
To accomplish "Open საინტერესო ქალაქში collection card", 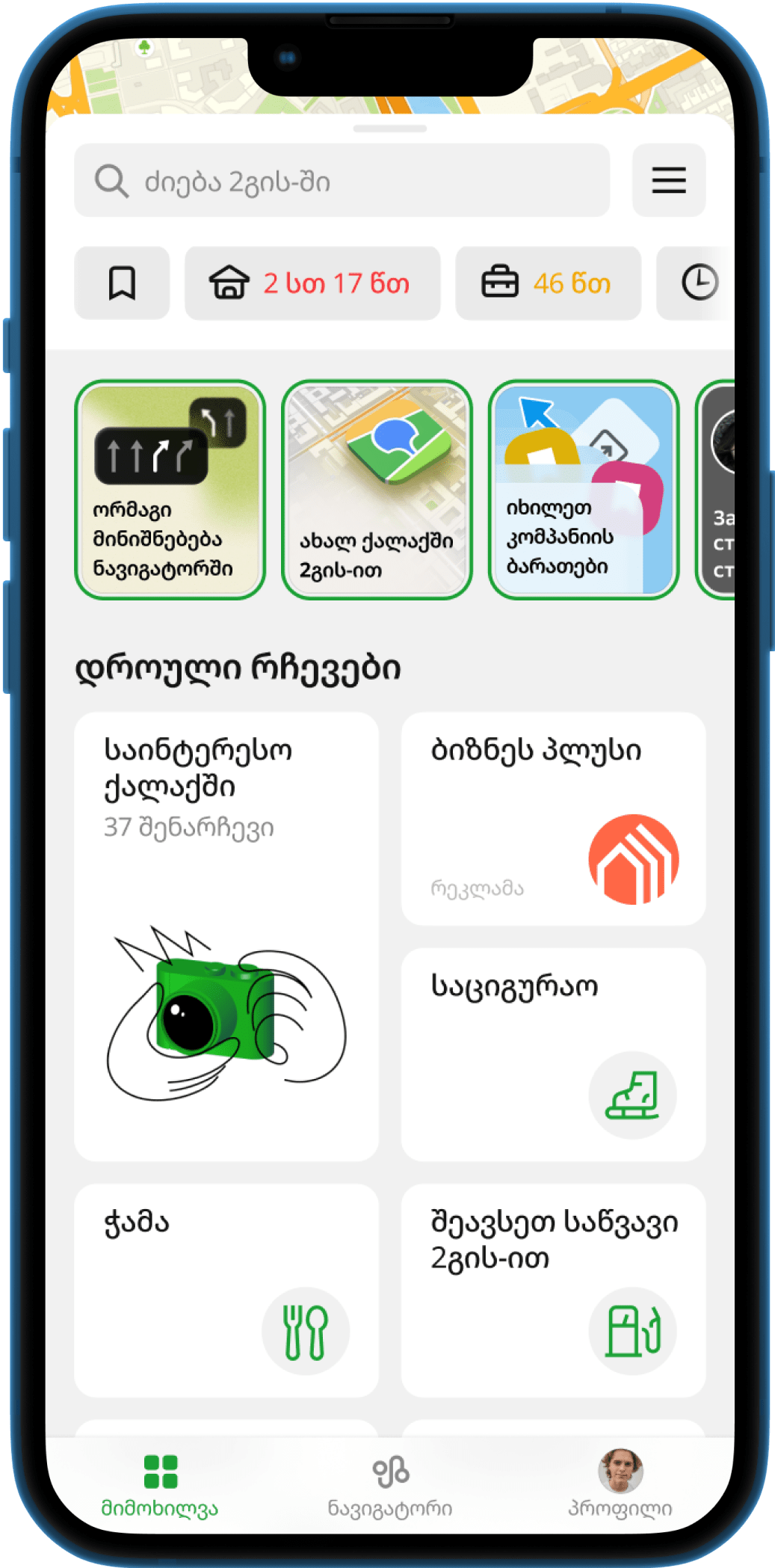I will point(226,936).
